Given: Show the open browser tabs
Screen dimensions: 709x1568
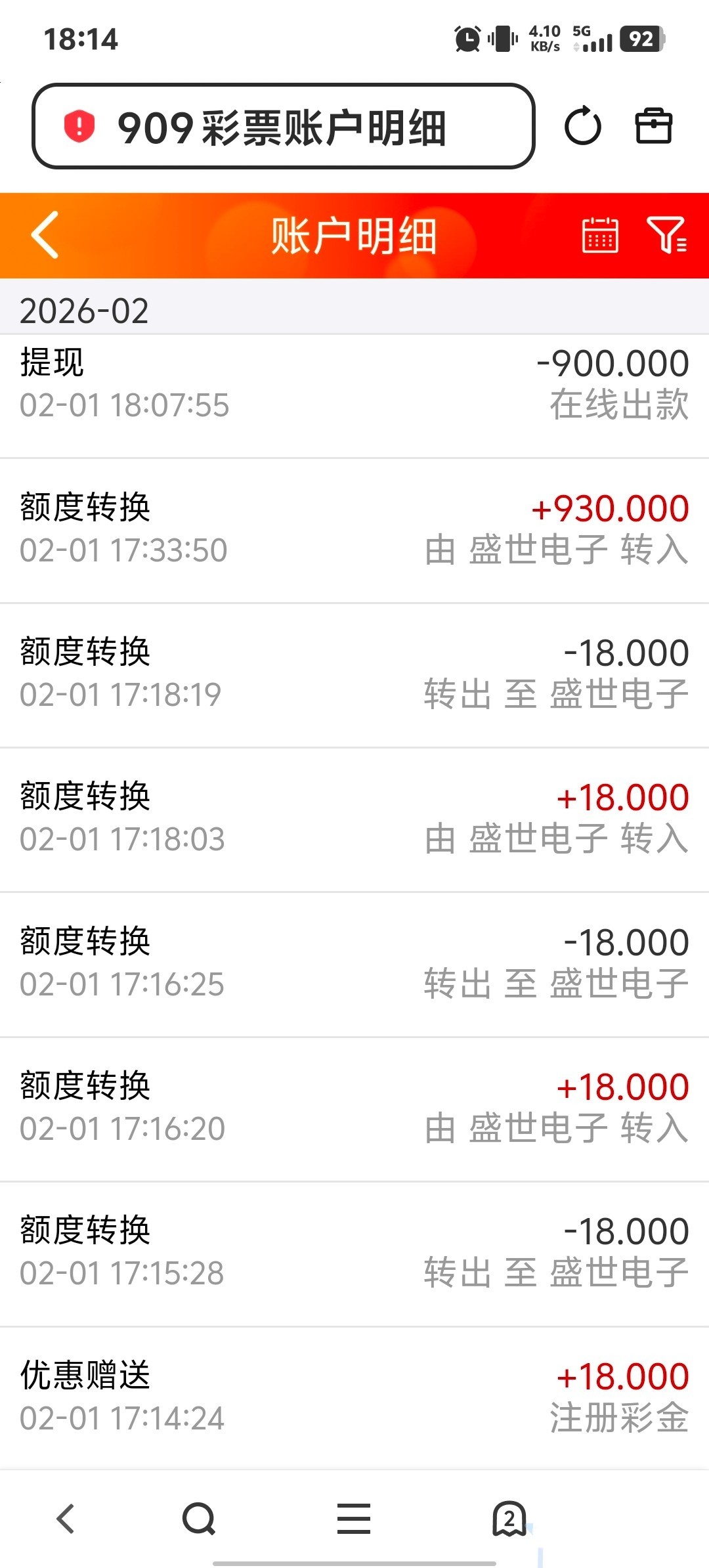Looking at the screenshot, I should tap(509, 1519).
